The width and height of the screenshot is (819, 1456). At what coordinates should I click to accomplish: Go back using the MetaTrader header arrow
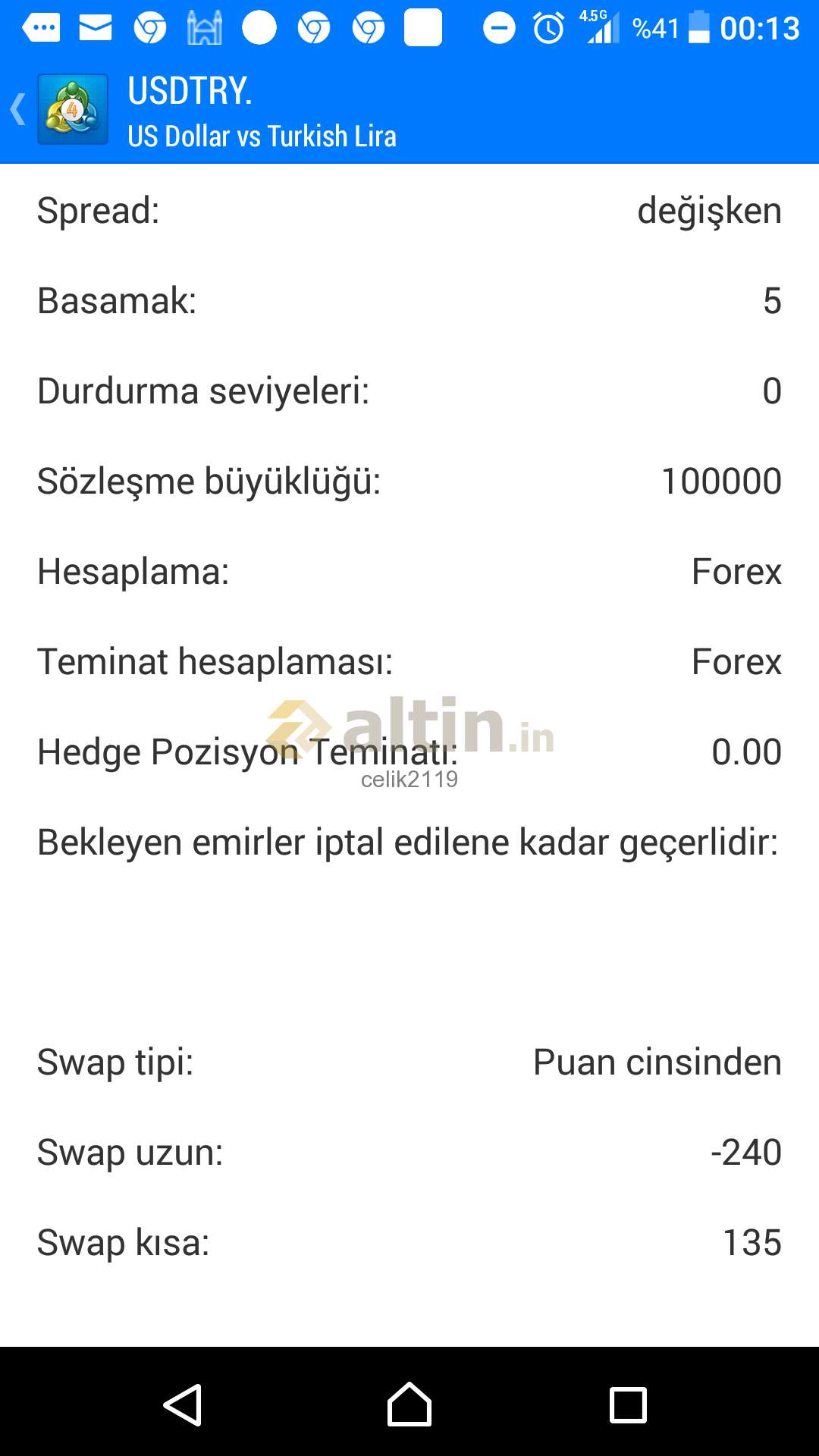(x=18, y=109)
